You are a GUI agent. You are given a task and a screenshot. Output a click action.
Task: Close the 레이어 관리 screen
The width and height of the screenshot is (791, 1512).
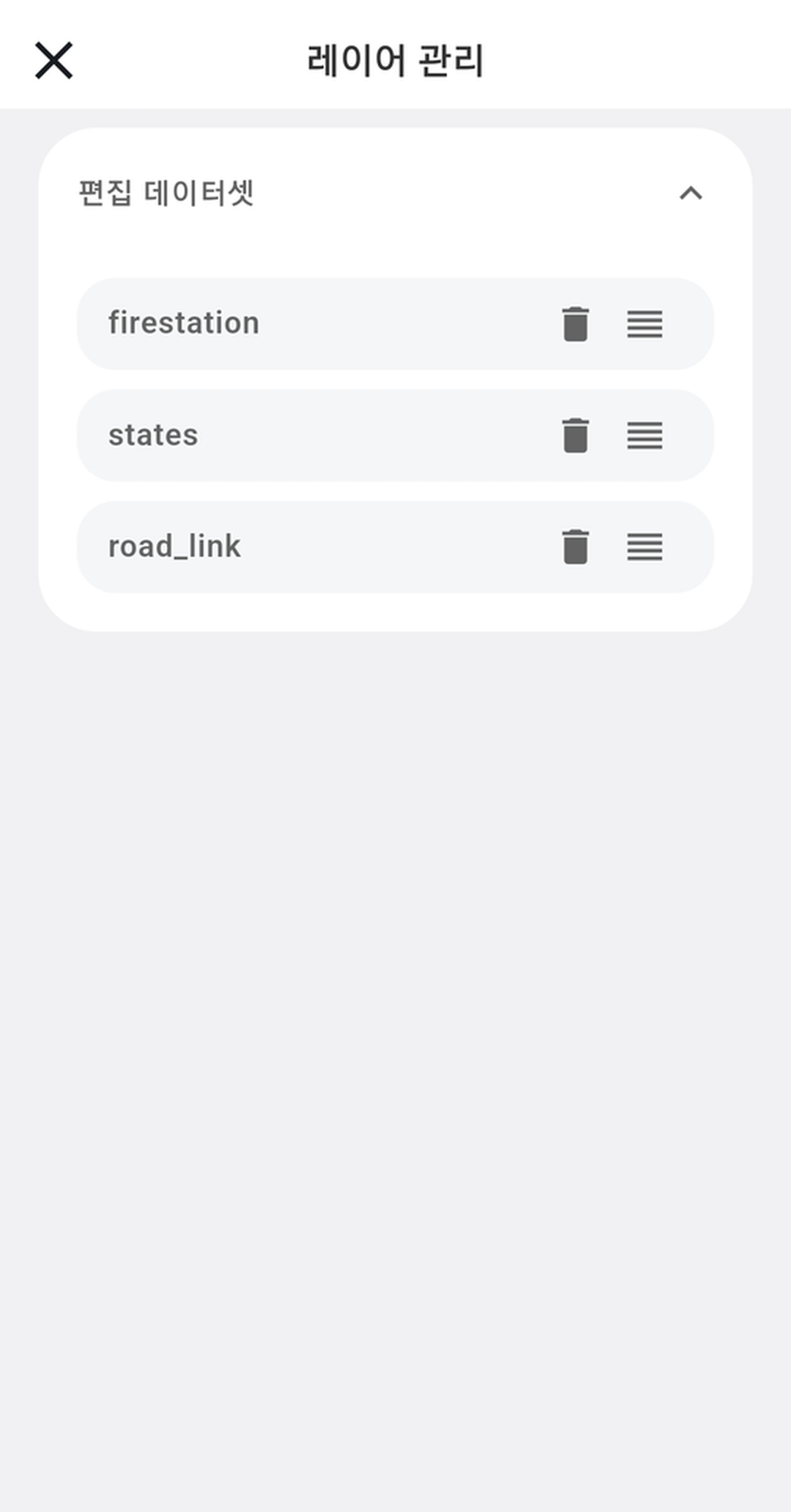[x=54, y=60]
